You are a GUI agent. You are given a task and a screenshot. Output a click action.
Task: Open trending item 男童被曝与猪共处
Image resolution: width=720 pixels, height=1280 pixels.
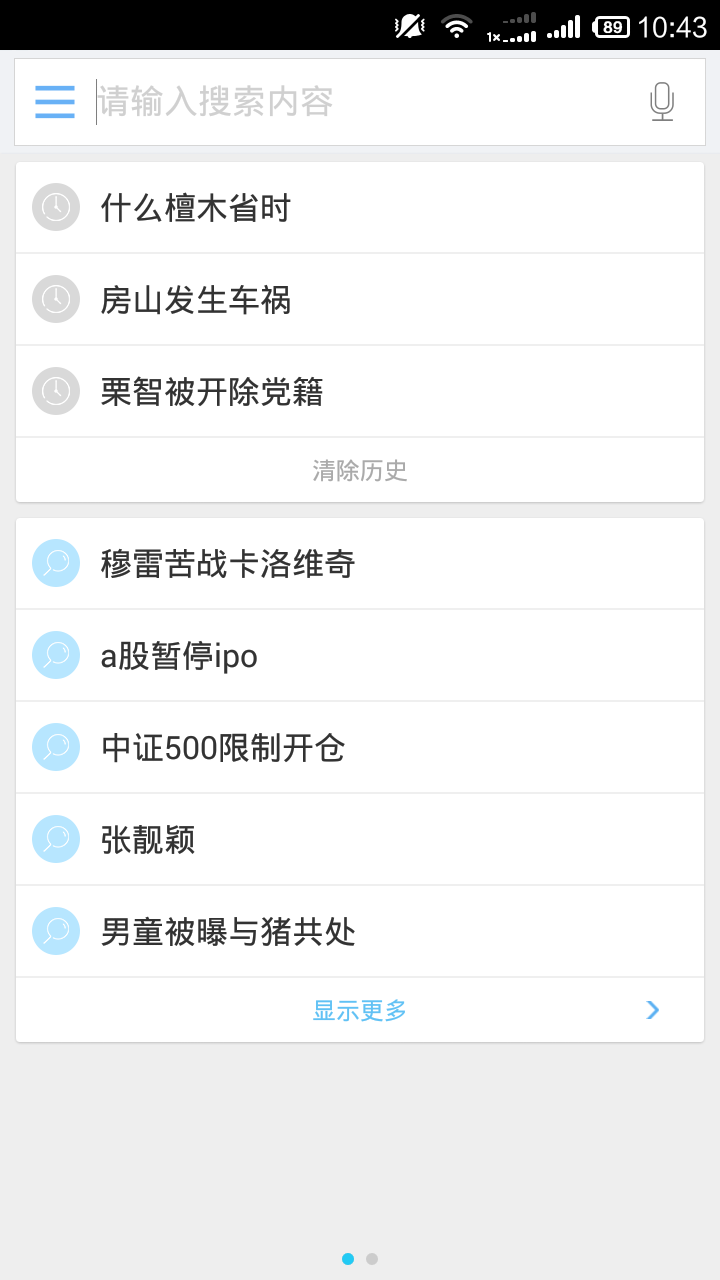click(x=360, y=932)
